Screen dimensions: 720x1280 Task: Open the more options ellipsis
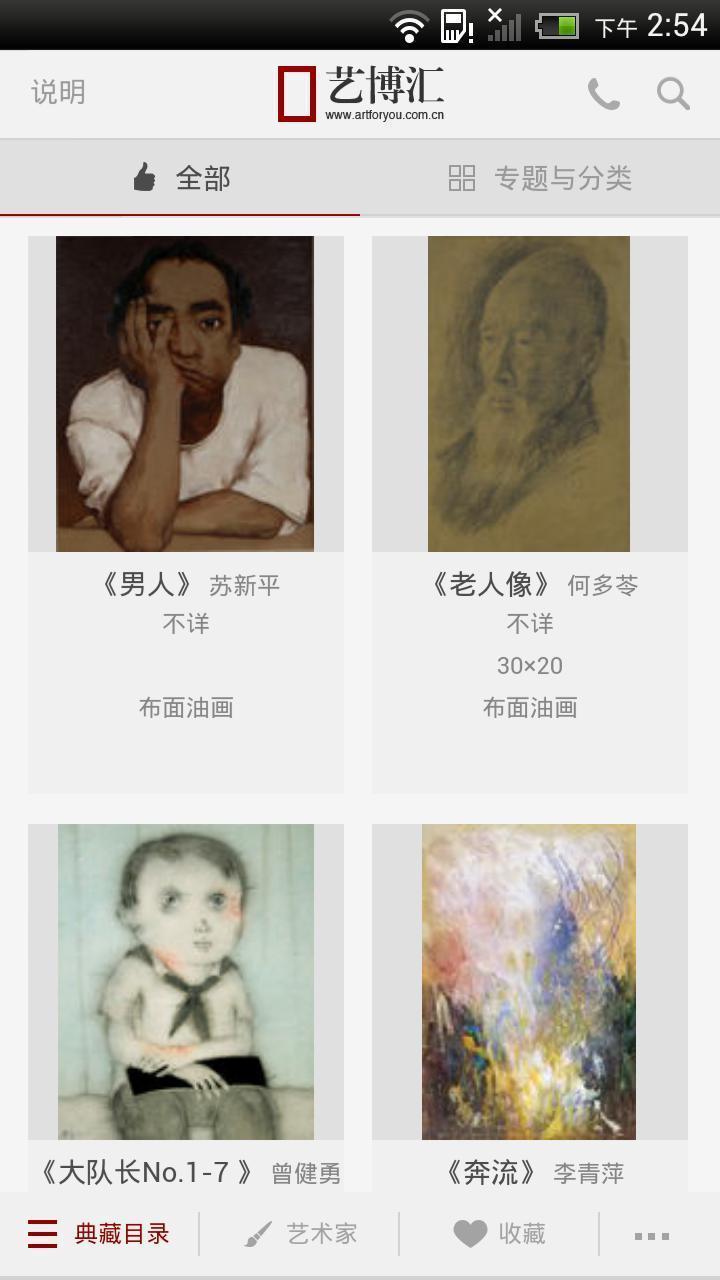pos(652,1236)
